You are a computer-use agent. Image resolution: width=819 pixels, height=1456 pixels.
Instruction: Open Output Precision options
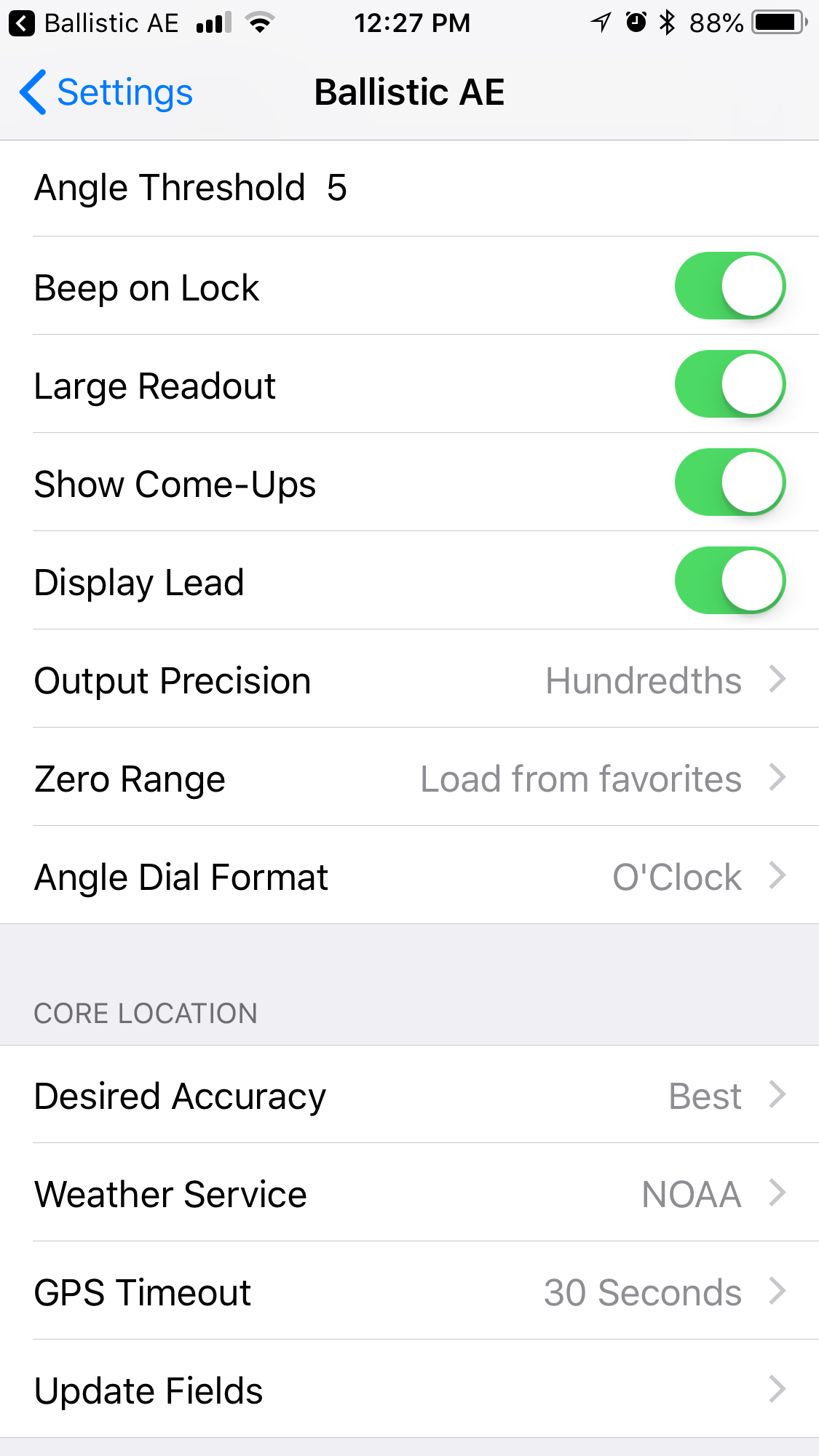pyautogui.click(x=409, y=679)
